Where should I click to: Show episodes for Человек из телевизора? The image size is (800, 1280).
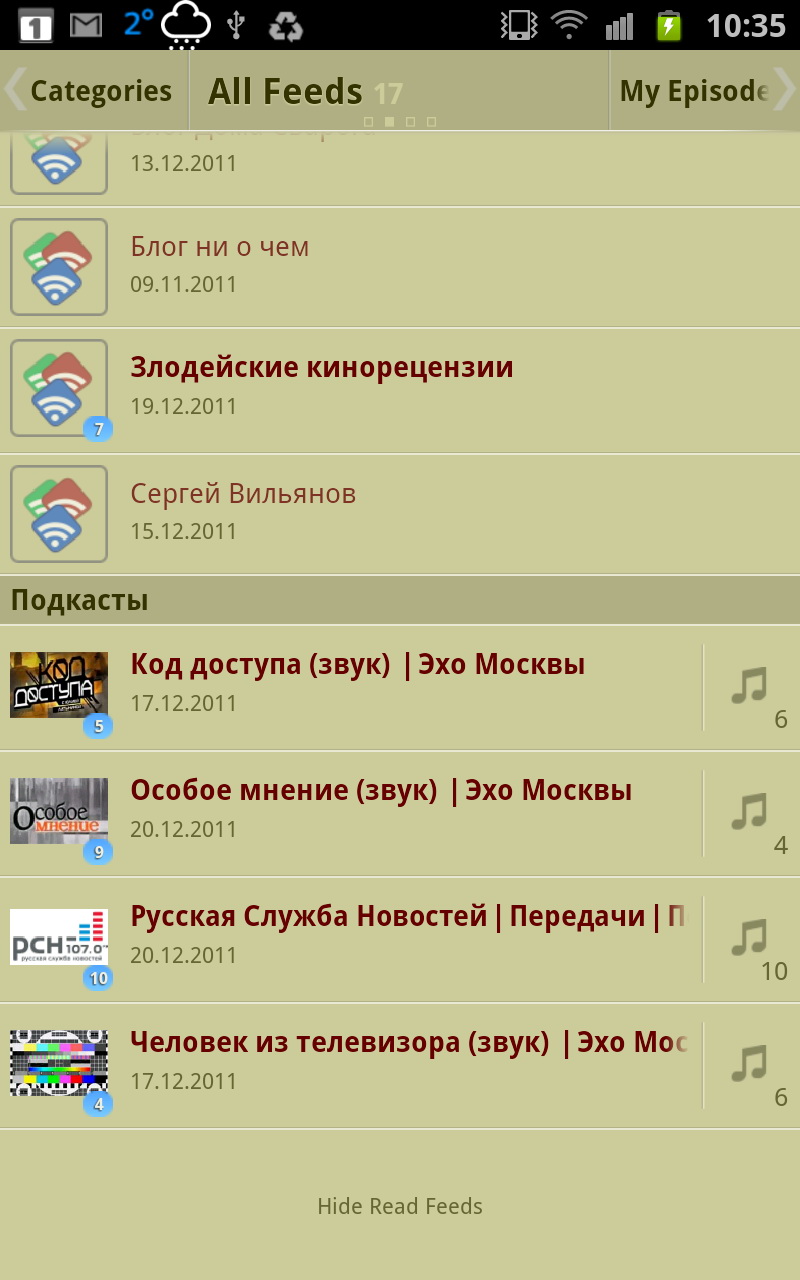[751, 1067]
